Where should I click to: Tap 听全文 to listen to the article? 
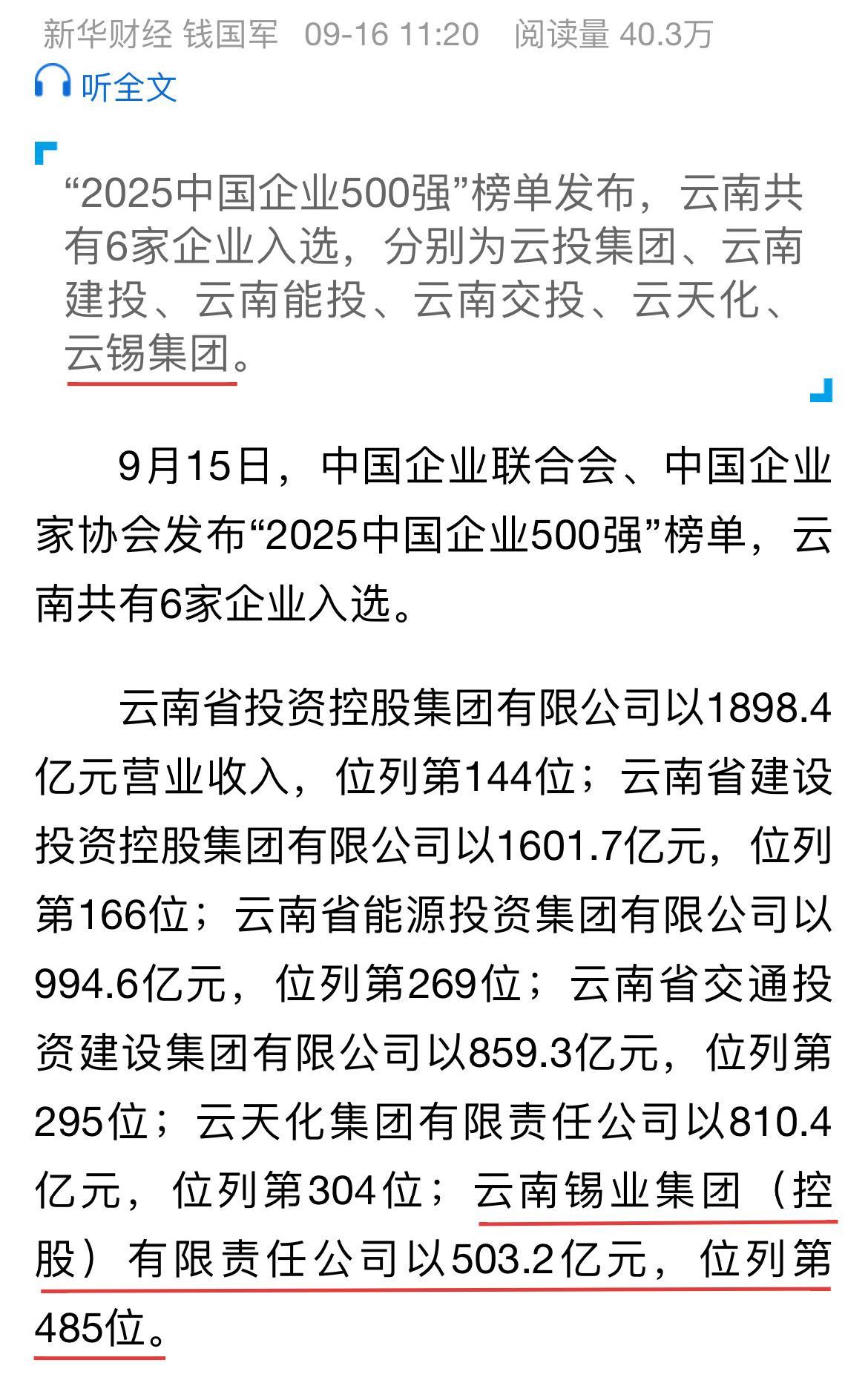point(106,85)
